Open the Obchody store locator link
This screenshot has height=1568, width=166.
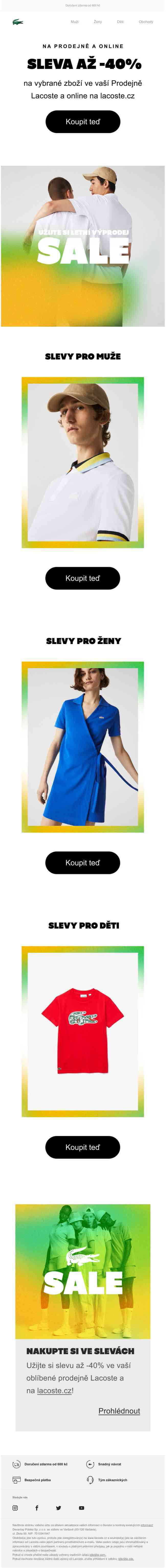[x=146, y=22]
